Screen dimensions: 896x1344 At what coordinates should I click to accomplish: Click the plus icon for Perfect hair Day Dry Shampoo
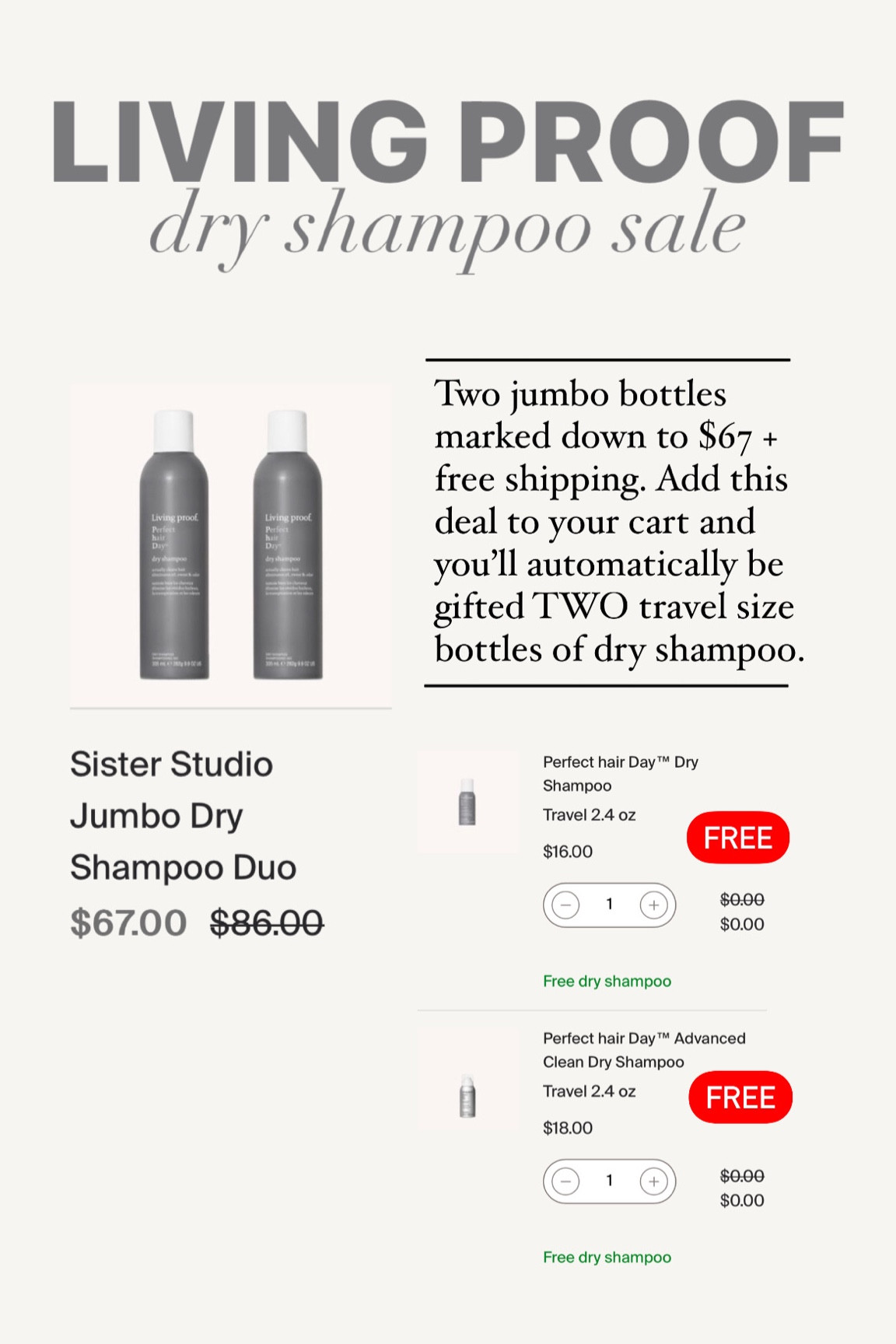click(x=654, y=905)
